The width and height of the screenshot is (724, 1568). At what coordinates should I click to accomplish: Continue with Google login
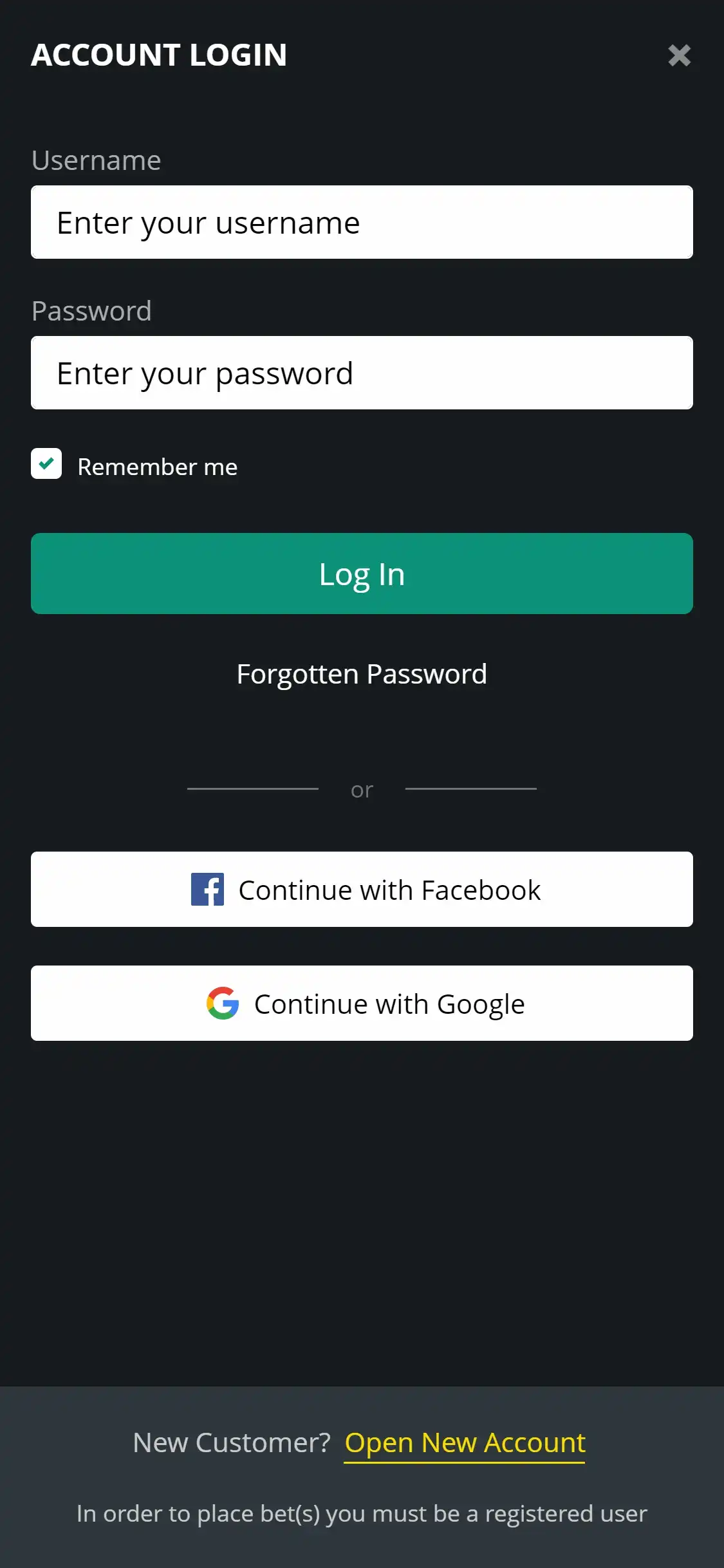point(362,1003)
